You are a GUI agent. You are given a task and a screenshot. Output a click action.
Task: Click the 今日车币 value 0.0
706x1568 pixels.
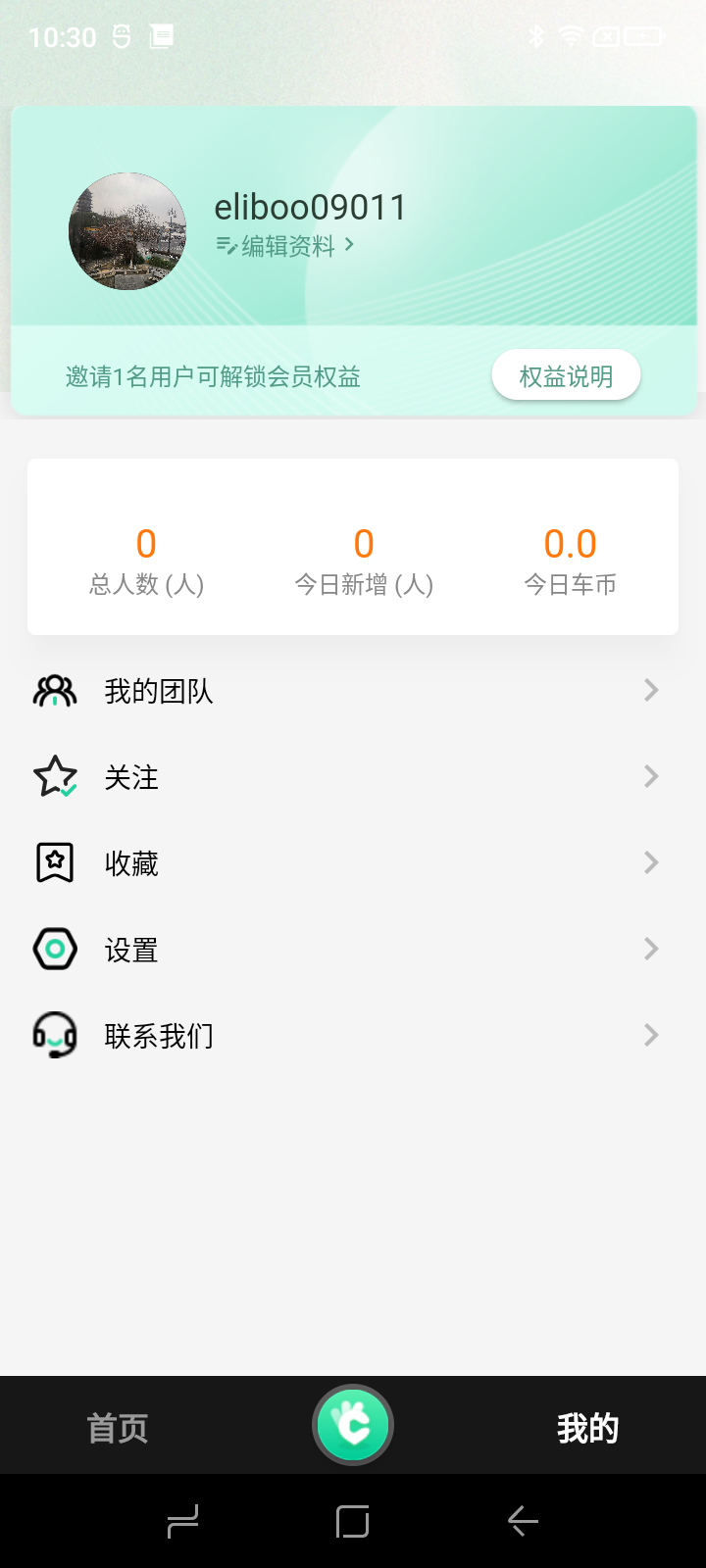coord(570,543)
